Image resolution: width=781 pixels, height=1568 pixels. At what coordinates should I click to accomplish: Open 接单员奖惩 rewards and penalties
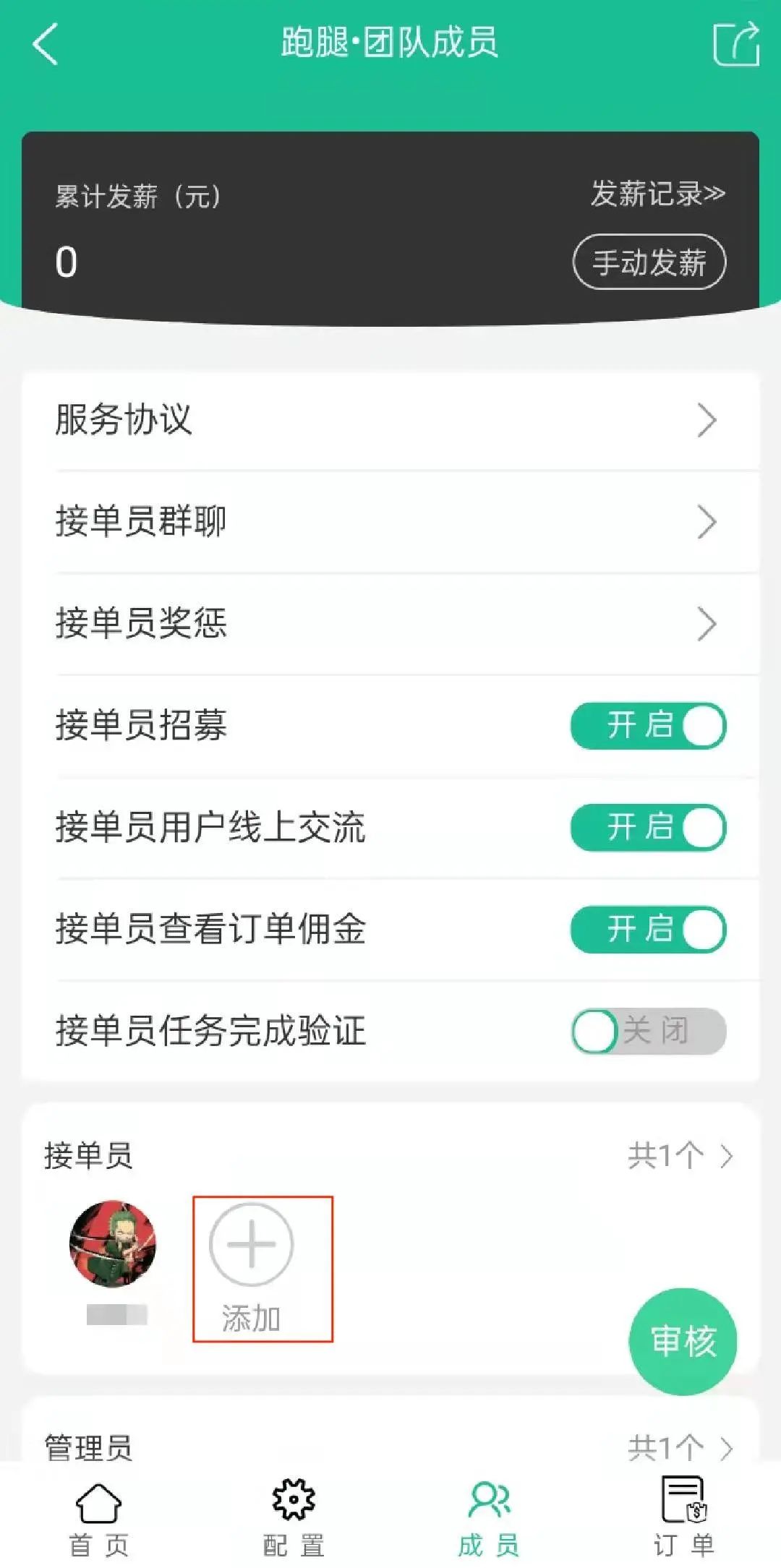click(390, 624)
